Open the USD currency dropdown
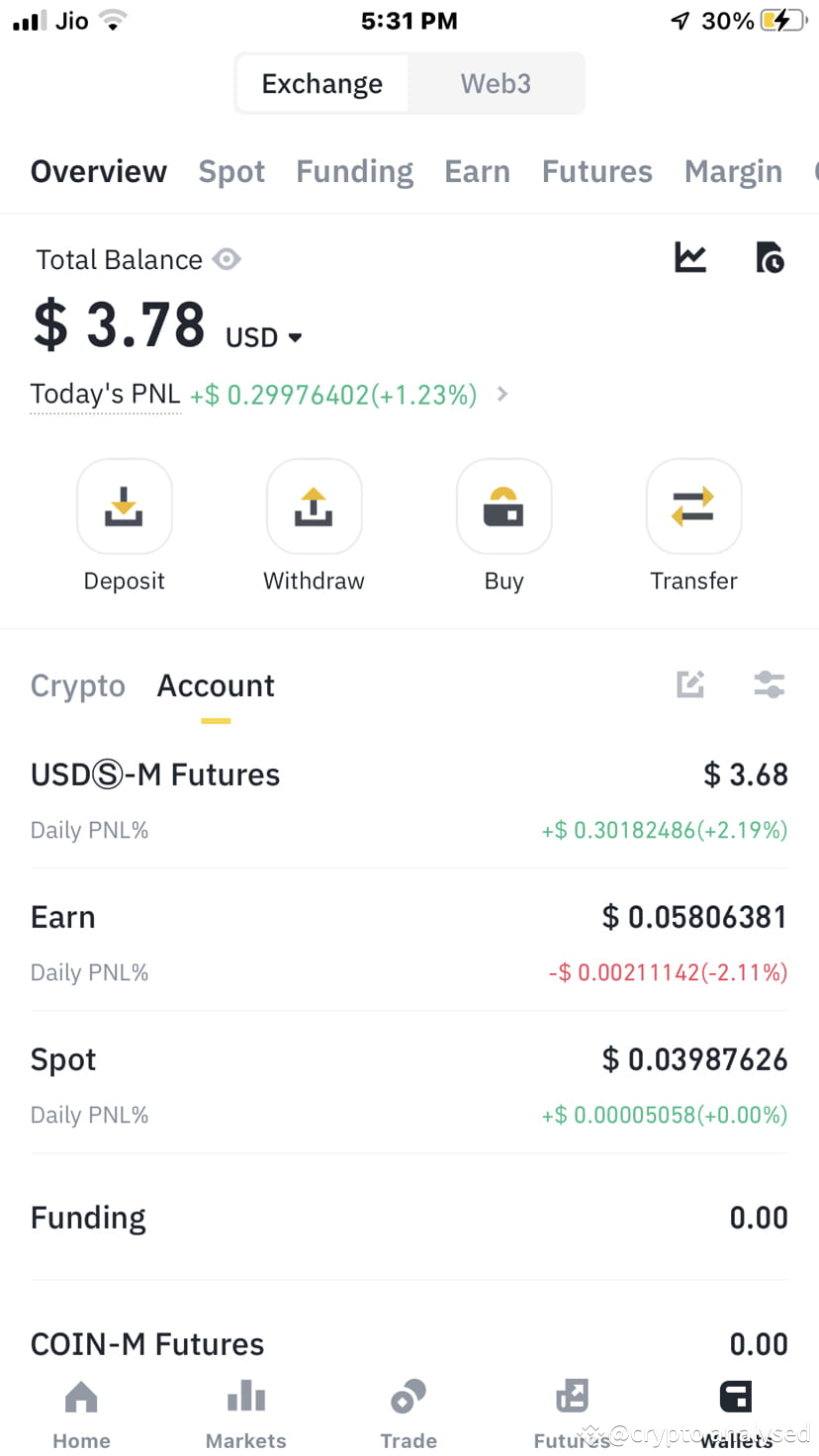Image resolution: width=819 pixels, height=1456 pixels. pos(262,337)
